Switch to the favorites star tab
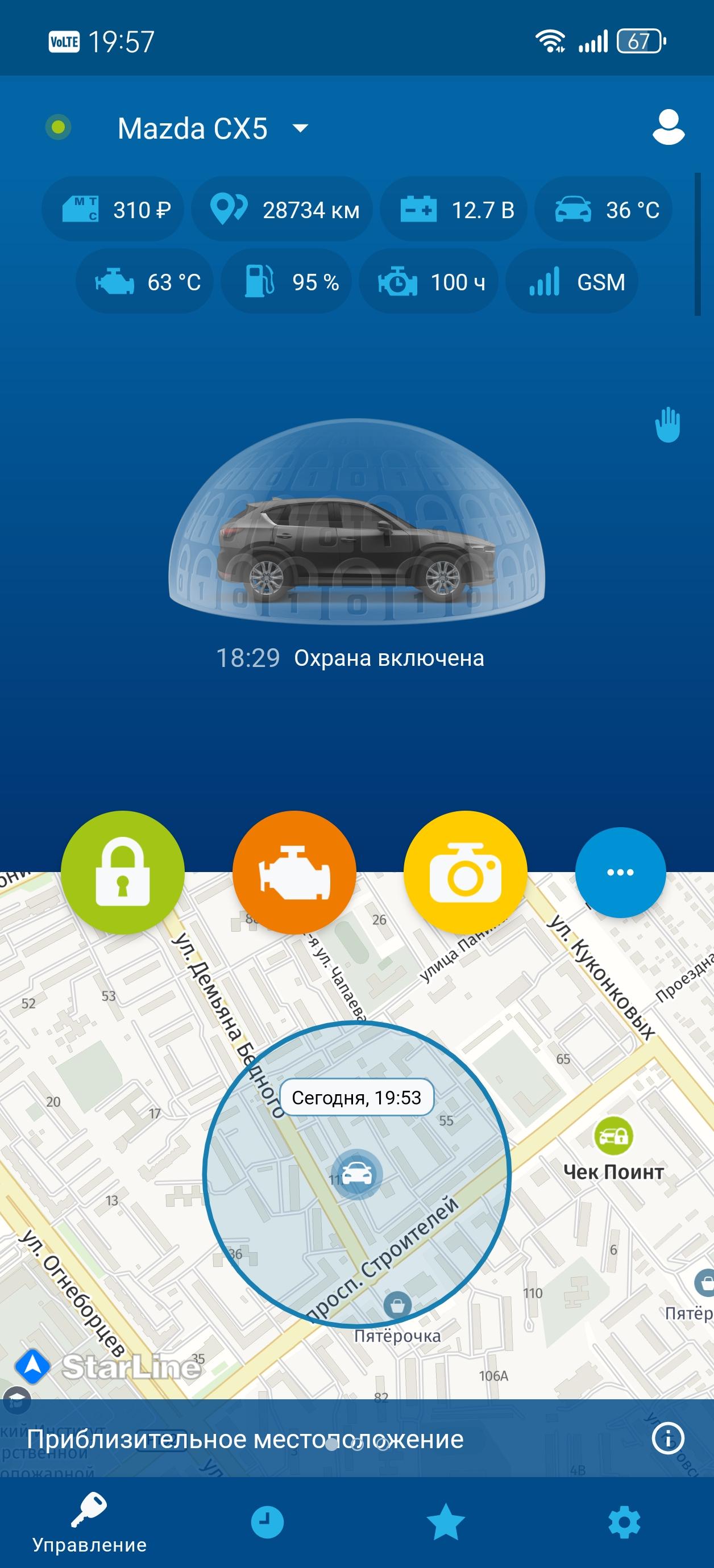Screen dimensions: 714x1568 446,1523
